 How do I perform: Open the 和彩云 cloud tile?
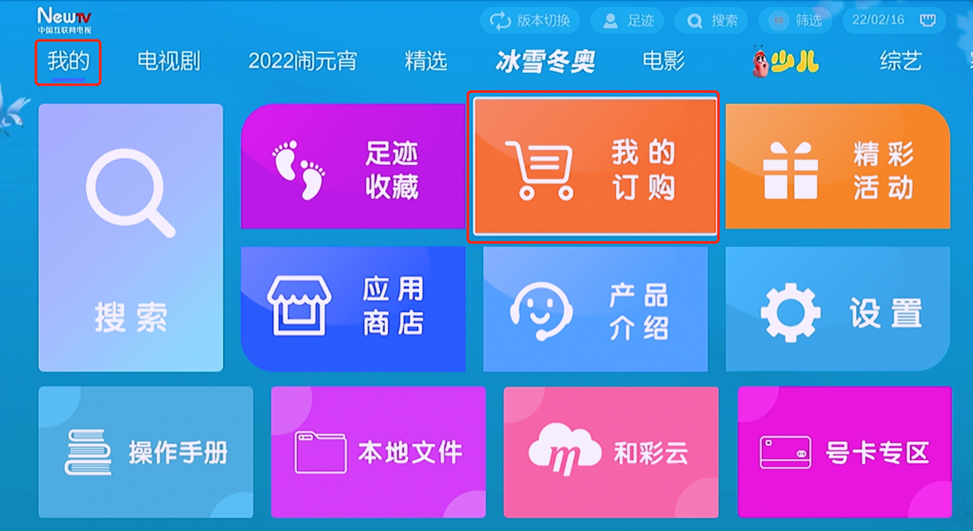[610, 452]
